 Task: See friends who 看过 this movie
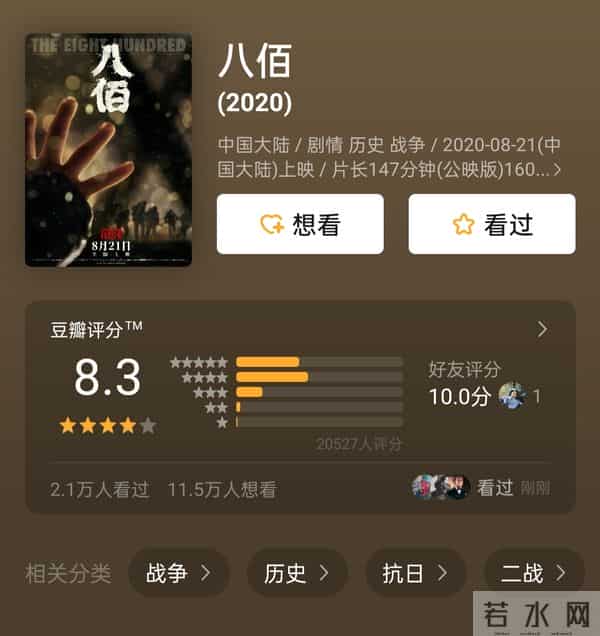point(480,488)
